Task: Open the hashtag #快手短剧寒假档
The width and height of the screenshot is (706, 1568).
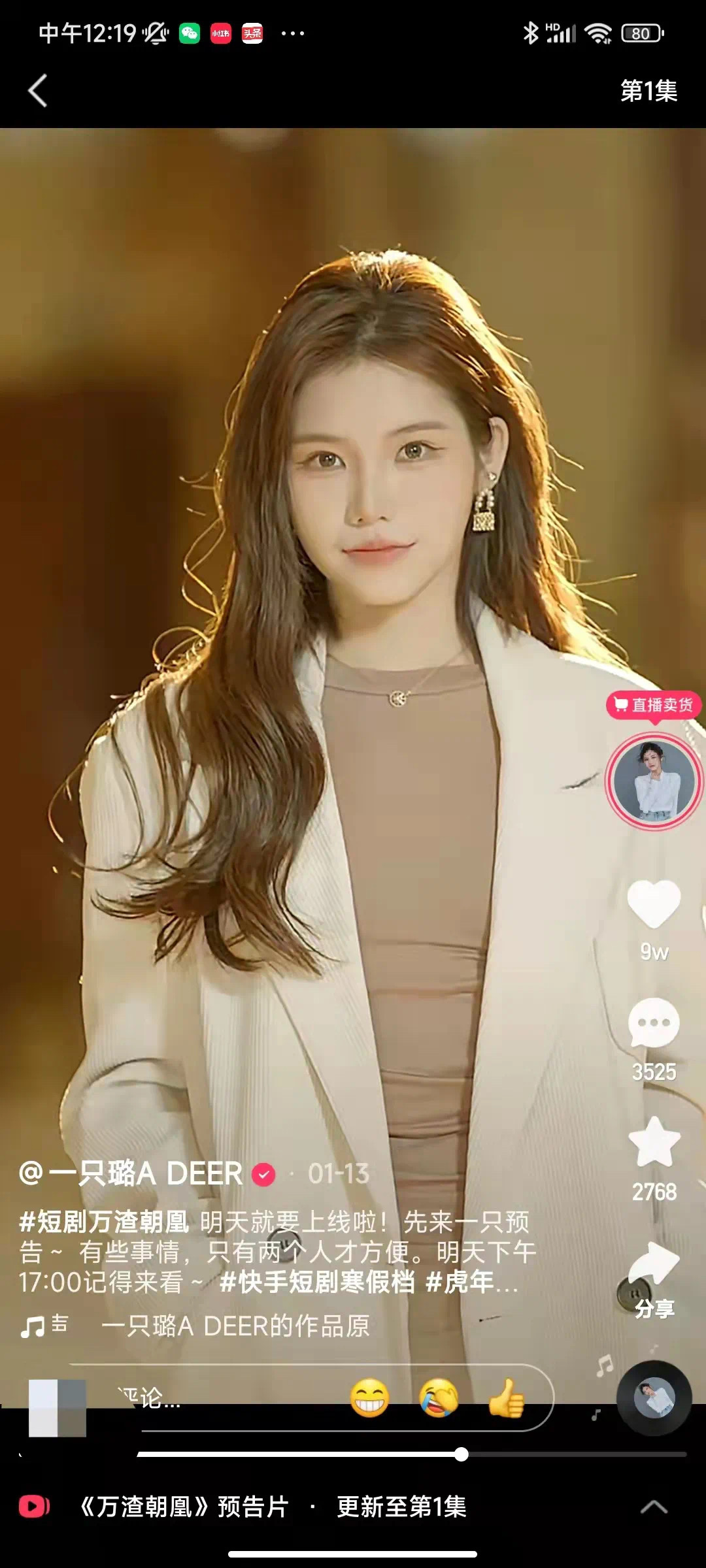Action: tap(317, 1282)
